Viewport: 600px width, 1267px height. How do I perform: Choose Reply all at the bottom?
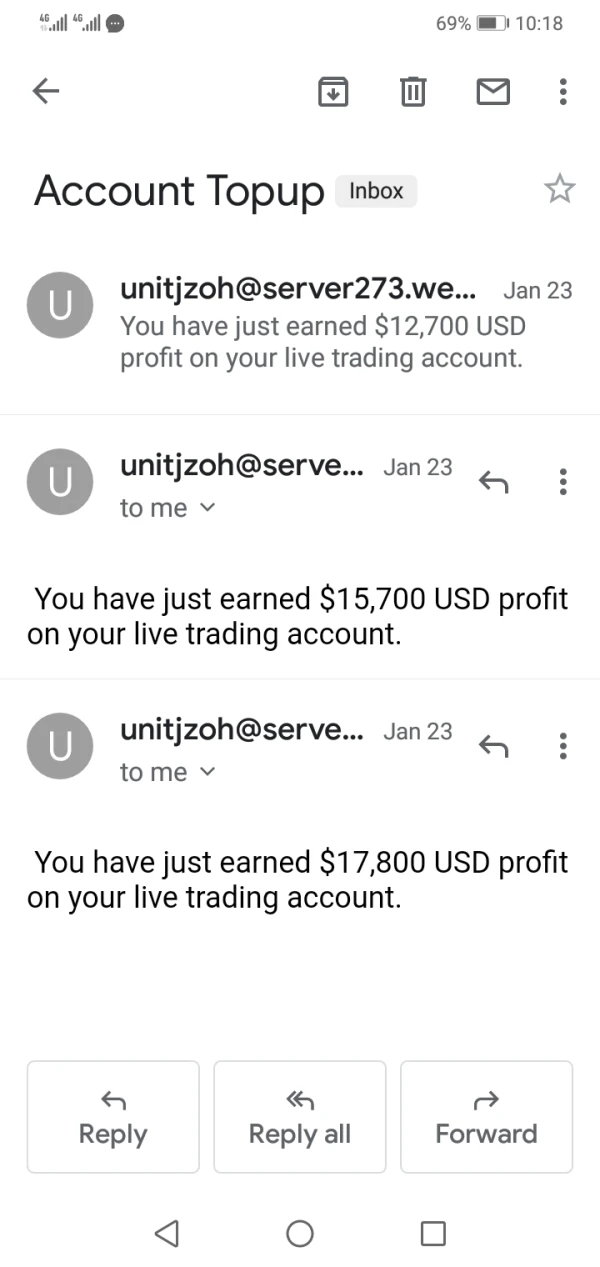pos(300,1116)
